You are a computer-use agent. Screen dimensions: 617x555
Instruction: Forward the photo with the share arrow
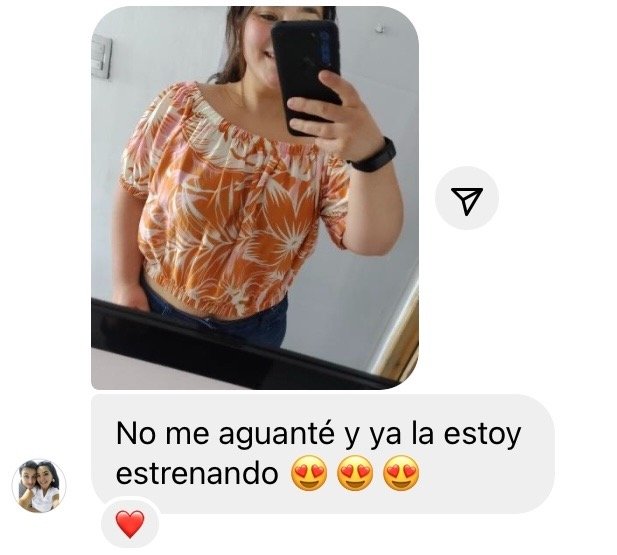466,200
